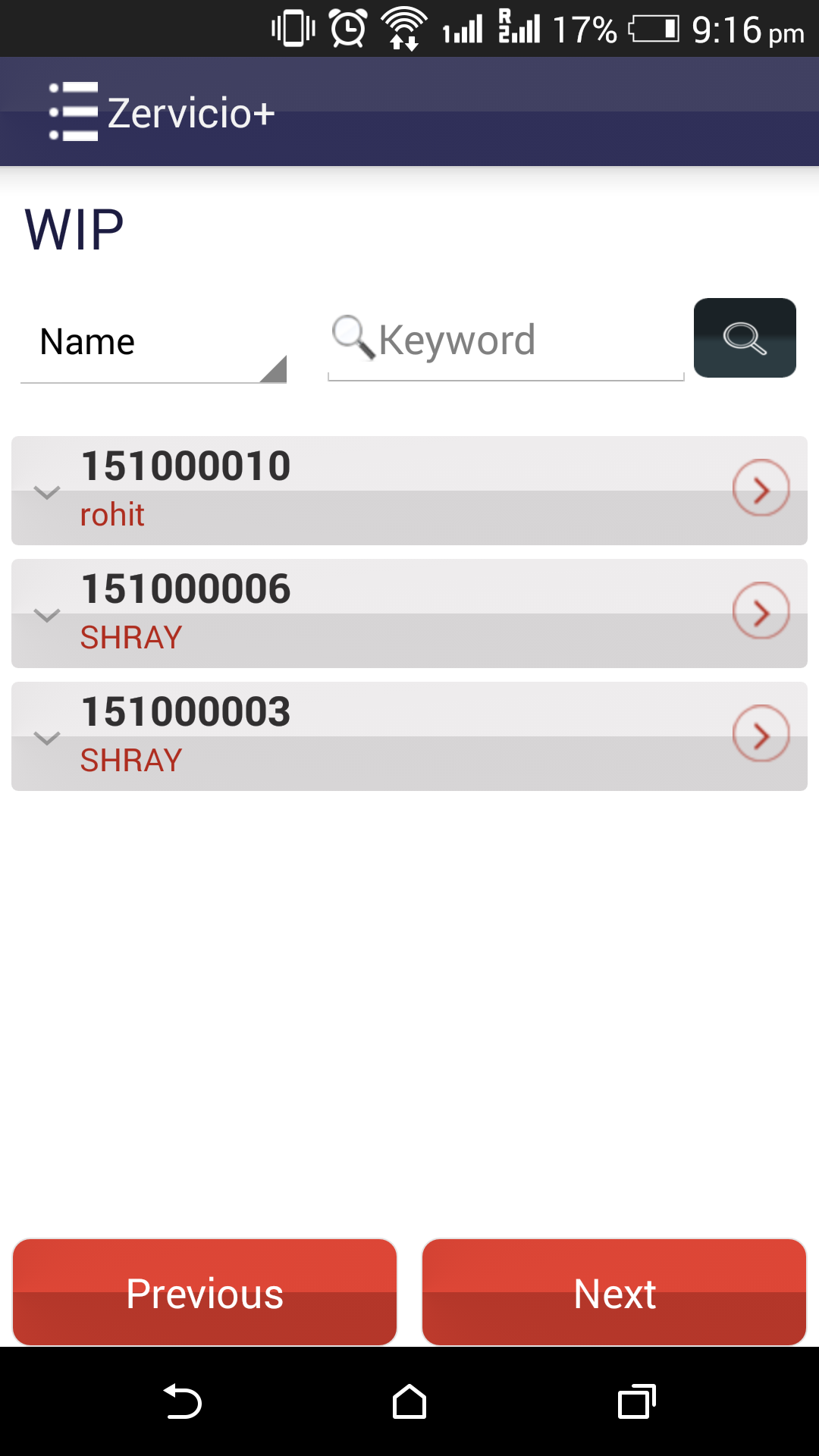This screenshot has height=1456, width=819.
Task: Open details arrow for 151000003
Action: coord(761,734)
